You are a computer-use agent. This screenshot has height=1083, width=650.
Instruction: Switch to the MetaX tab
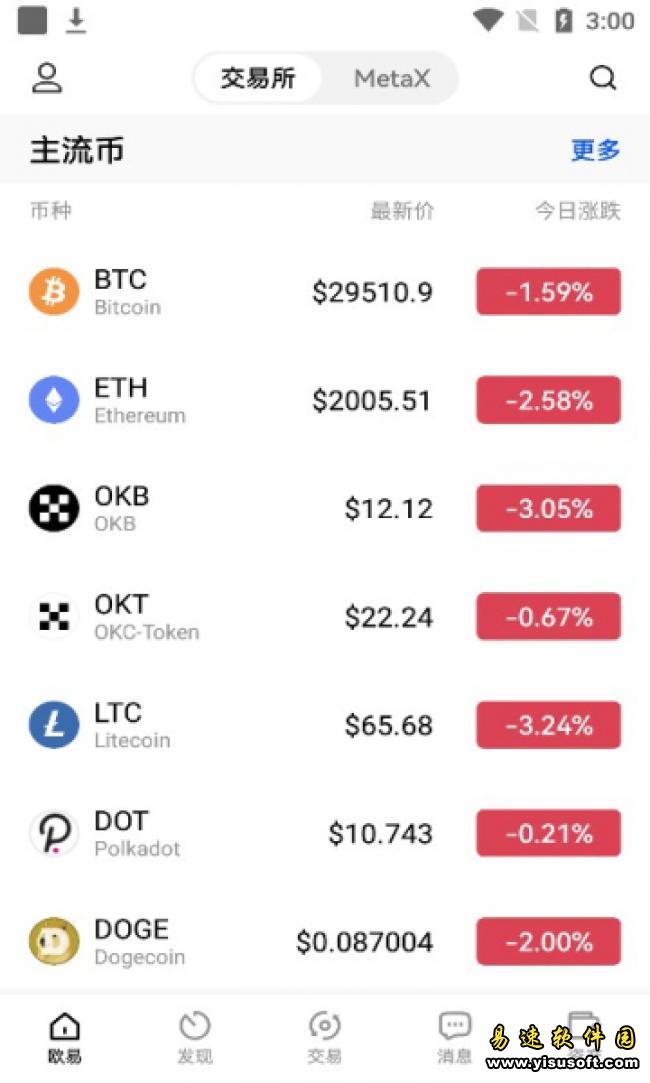(x=392, y=78)
